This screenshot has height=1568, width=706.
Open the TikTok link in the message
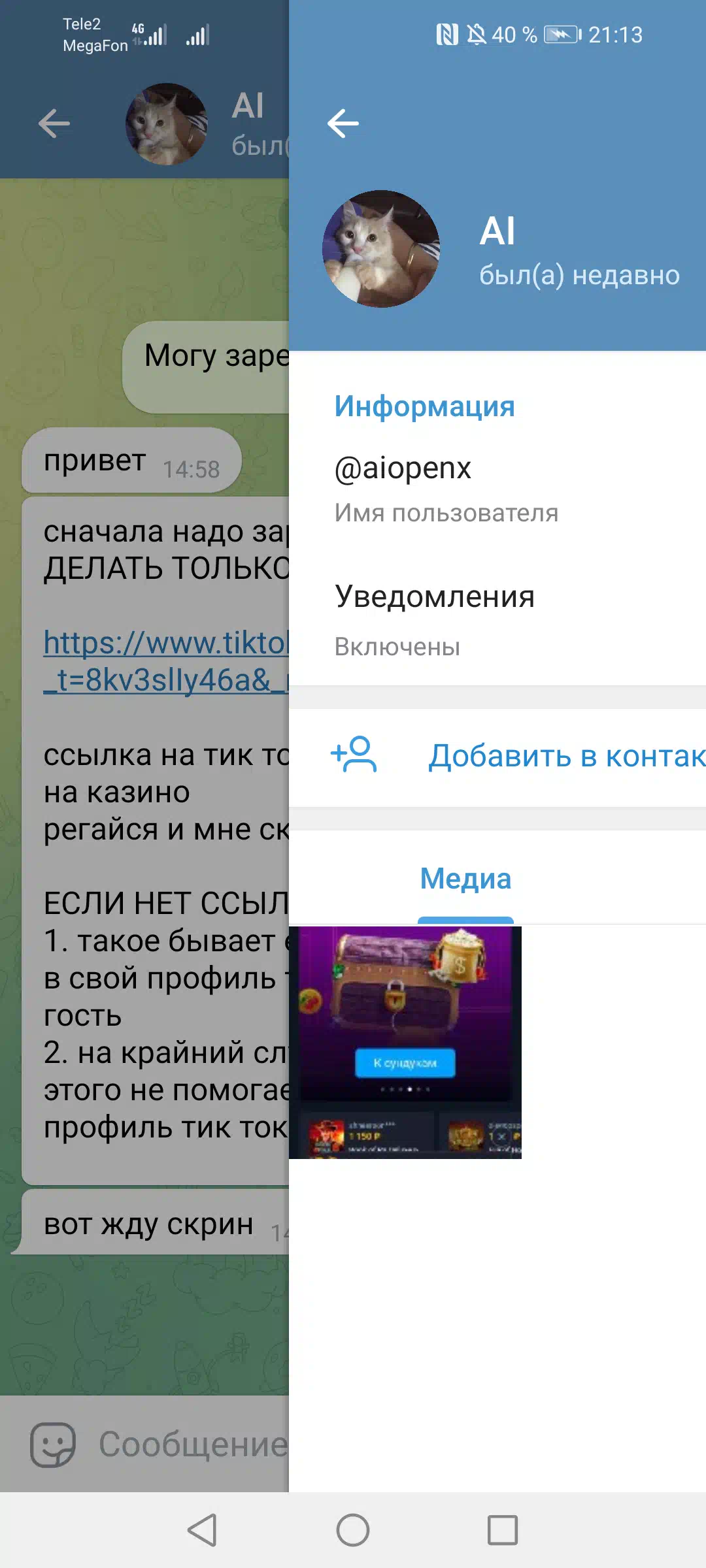[x=166, y=661]
